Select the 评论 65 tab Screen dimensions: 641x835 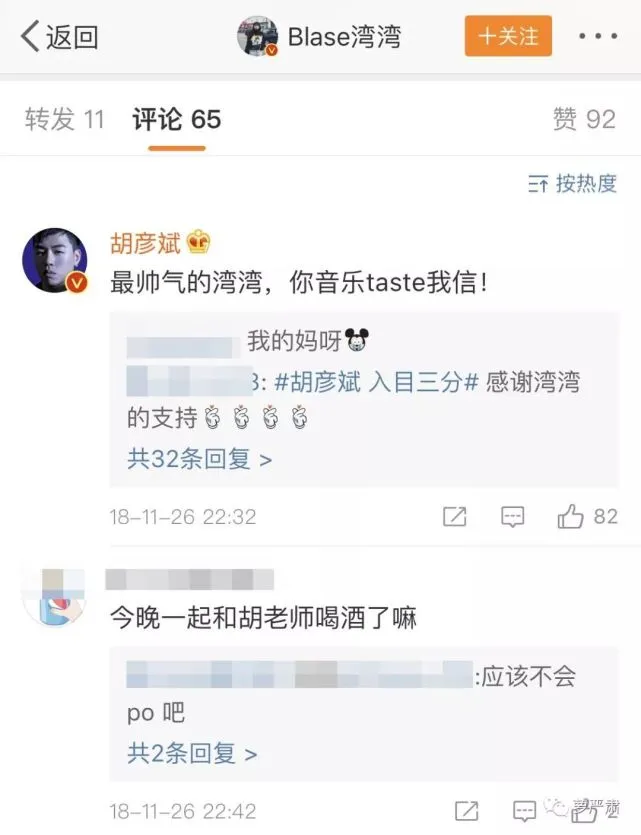[176, 120]
